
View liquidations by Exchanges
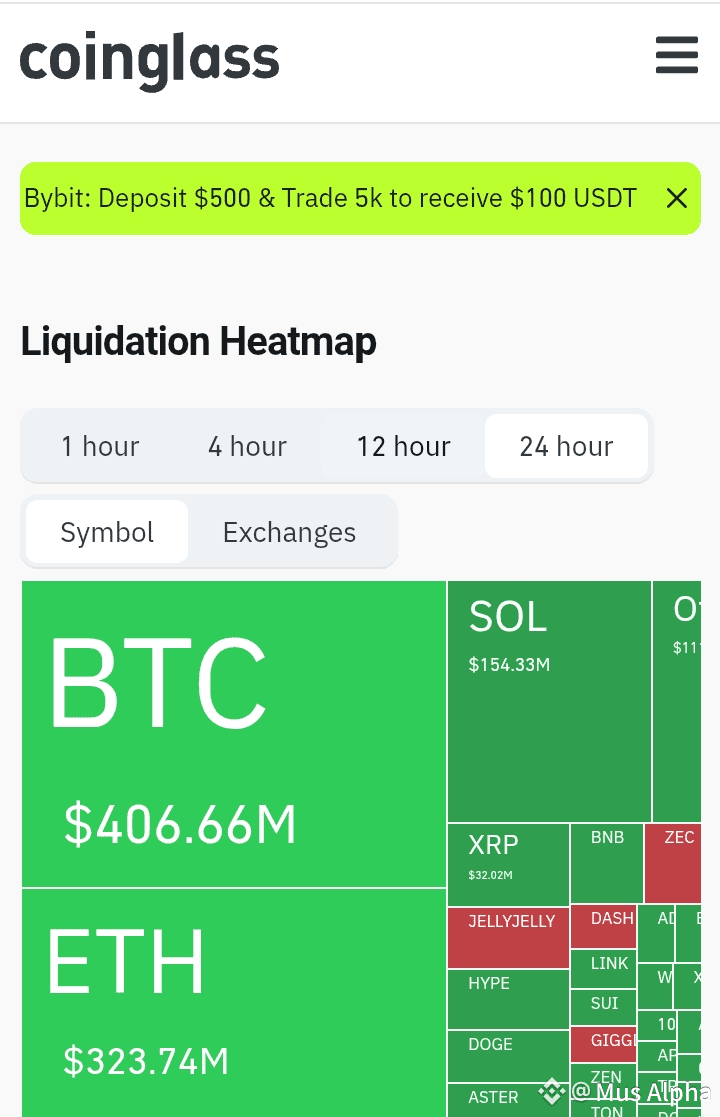click(289, 532)
